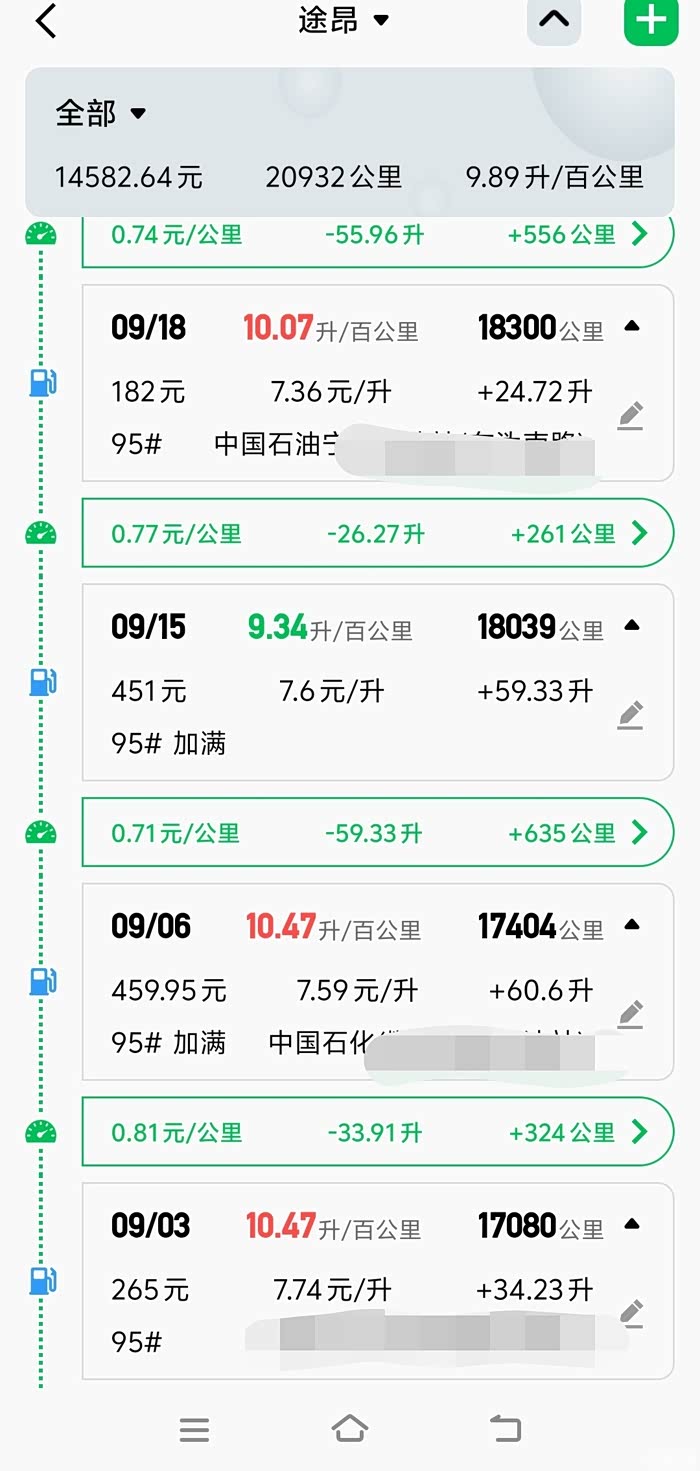Edit the 09/03 refuel record

630,1312
